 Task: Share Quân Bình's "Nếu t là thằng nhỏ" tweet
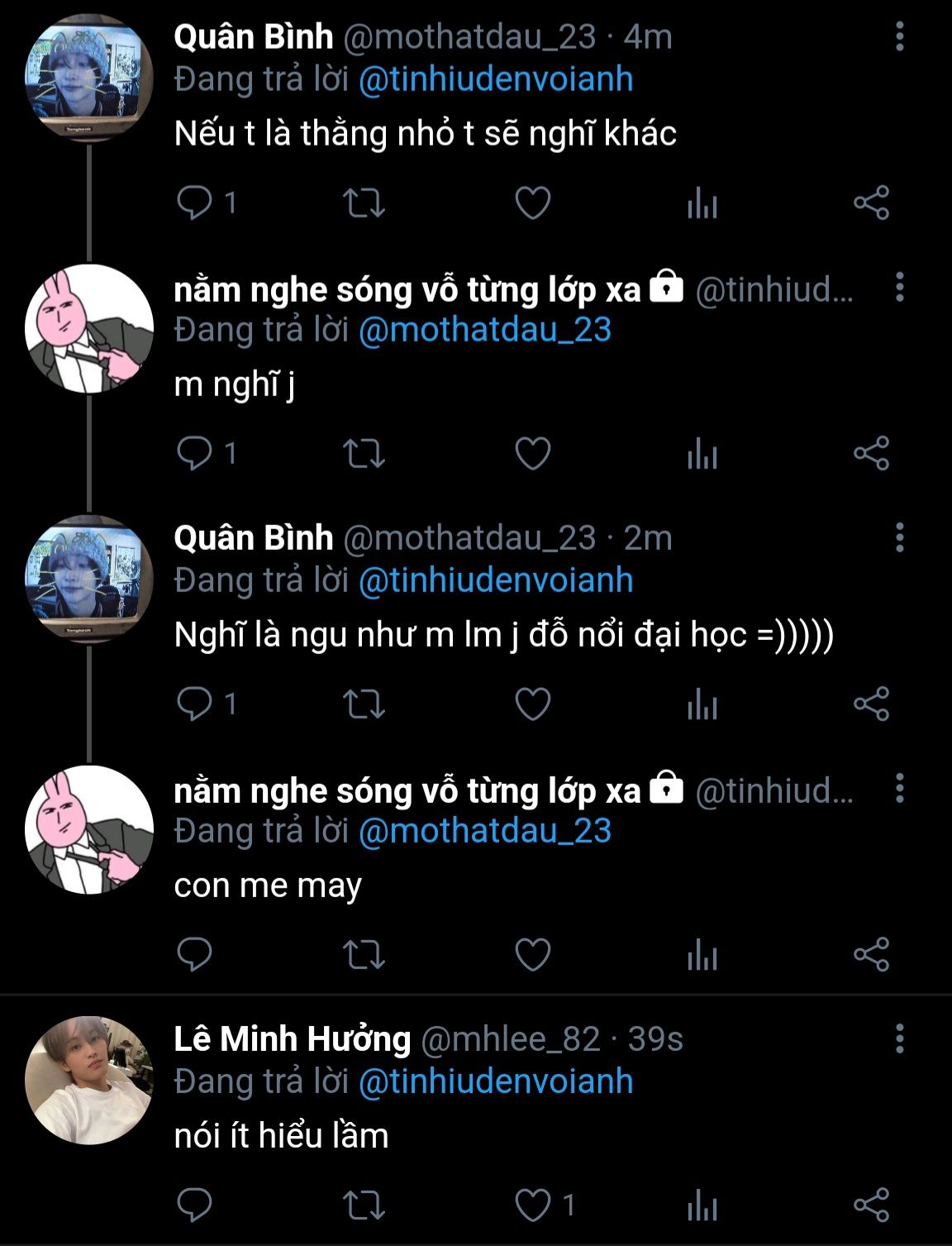pos(871,203)
